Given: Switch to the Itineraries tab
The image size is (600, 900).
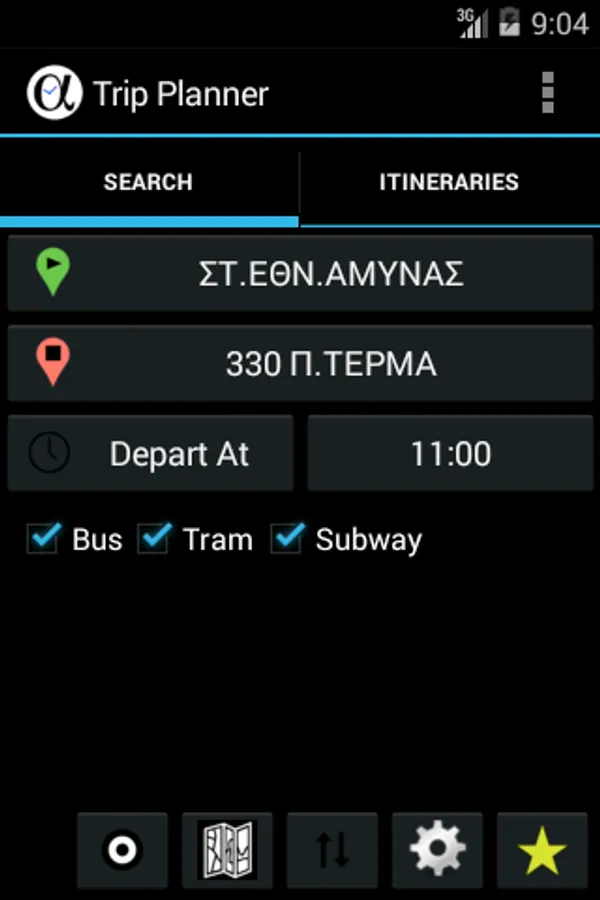Looking at the screenshot, I should [450, 183].
